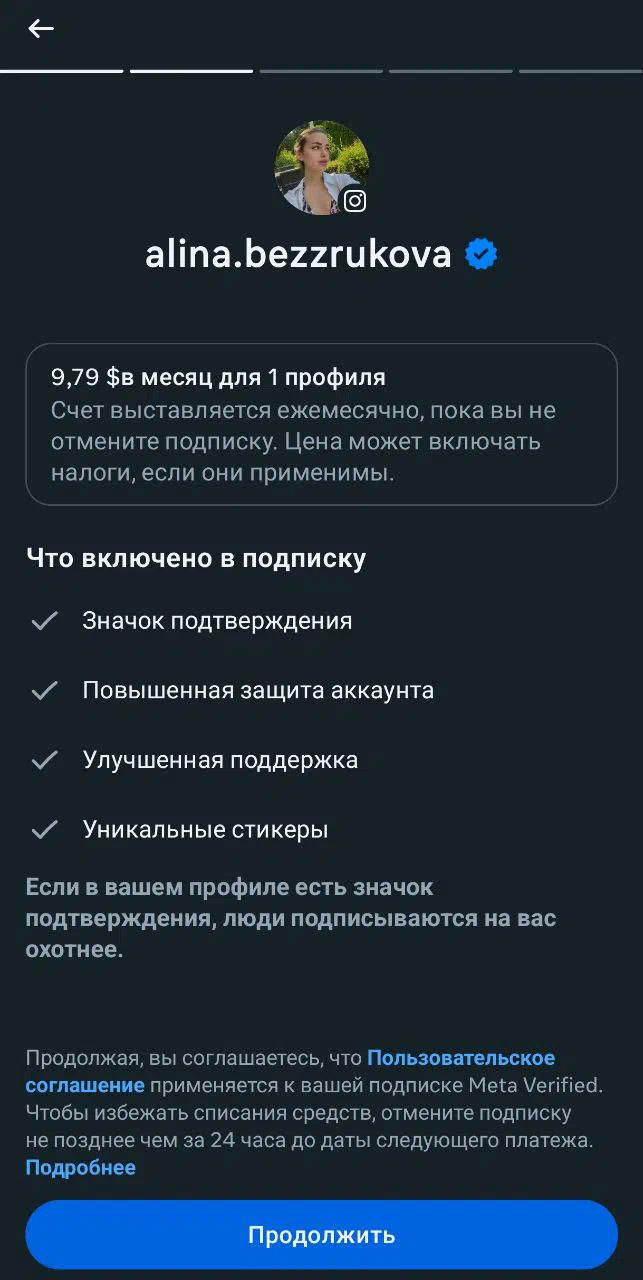643x1280 pixels.
Task: Open the Подробнее link
Action: 80,1168
